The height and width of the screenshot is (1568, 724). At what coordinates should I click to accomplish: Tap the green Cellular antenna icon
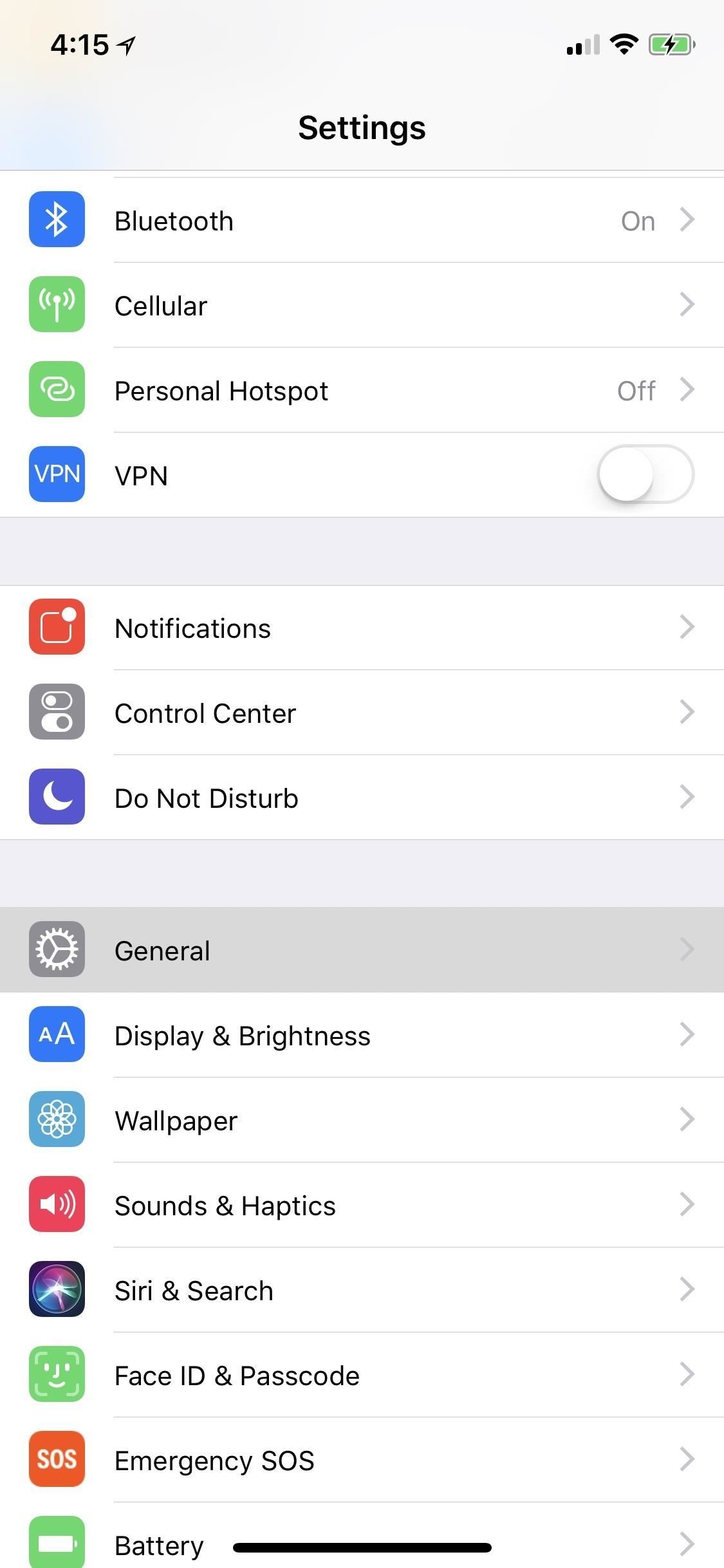click(56, 304)
